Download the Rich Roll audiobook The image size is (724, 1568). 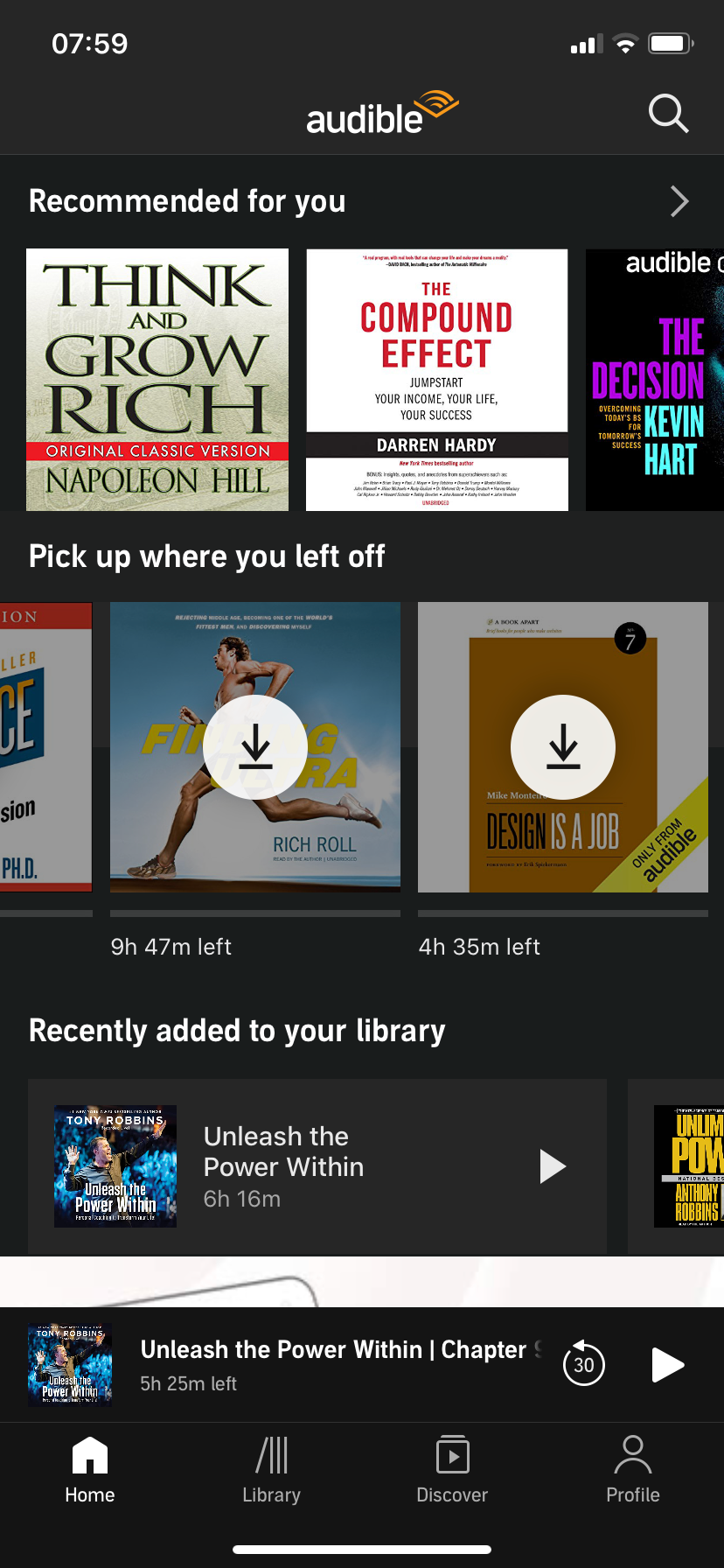click(x=255, y=747)
